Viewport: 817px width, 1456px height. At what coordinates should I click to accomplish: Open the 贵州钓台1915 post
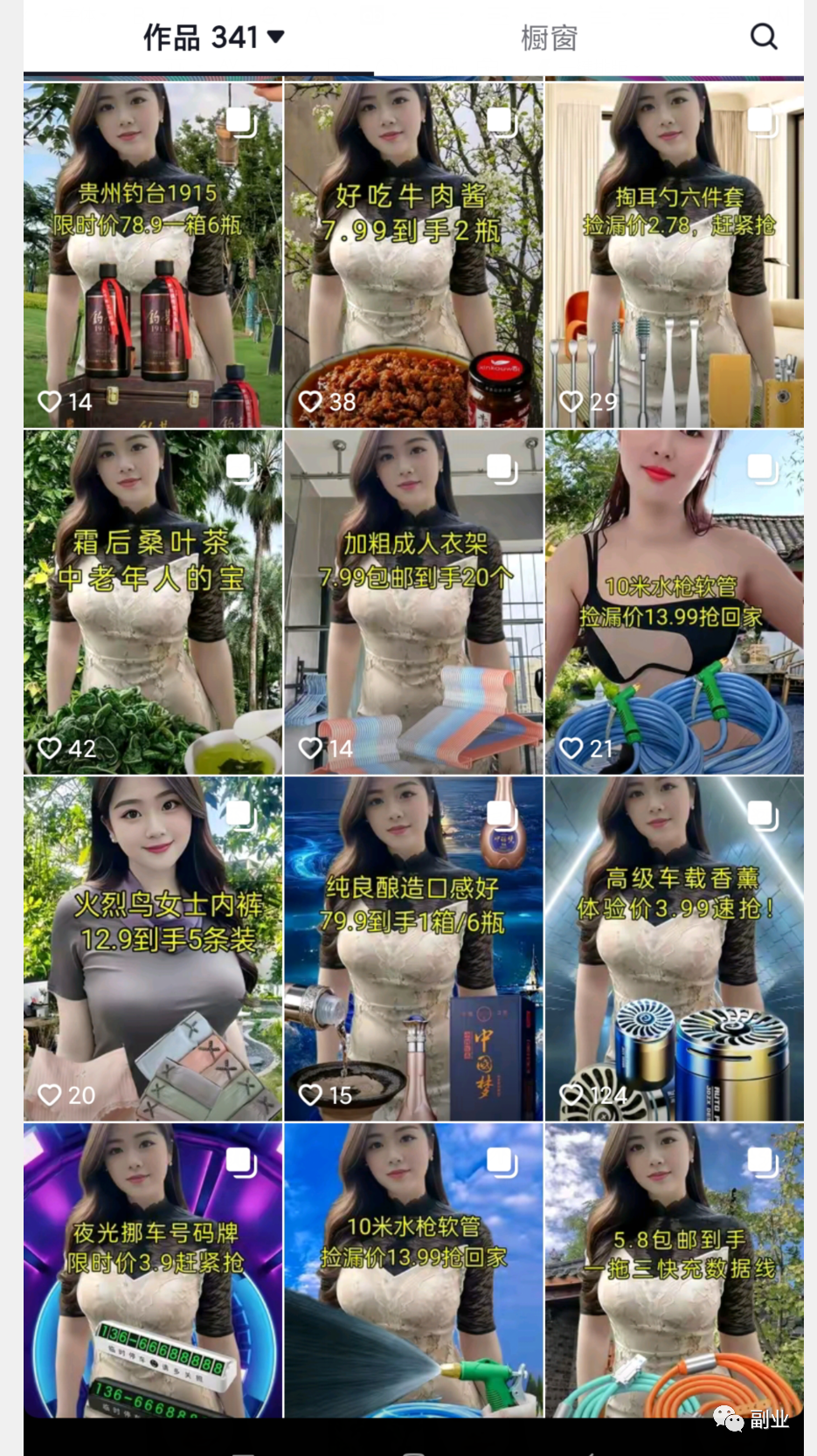(153, 254)
